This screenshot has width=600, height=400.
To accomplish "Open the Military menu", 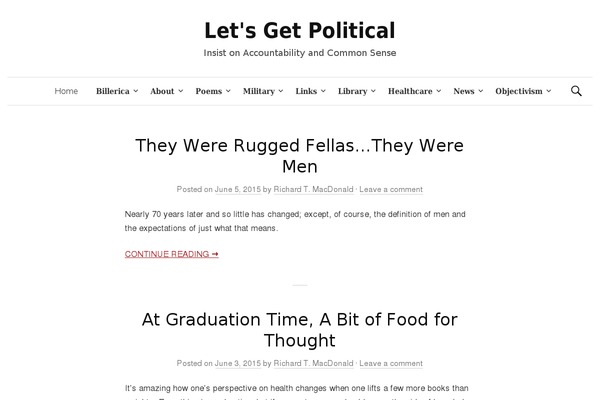I will pyautogui.click(x=262, y=91).
